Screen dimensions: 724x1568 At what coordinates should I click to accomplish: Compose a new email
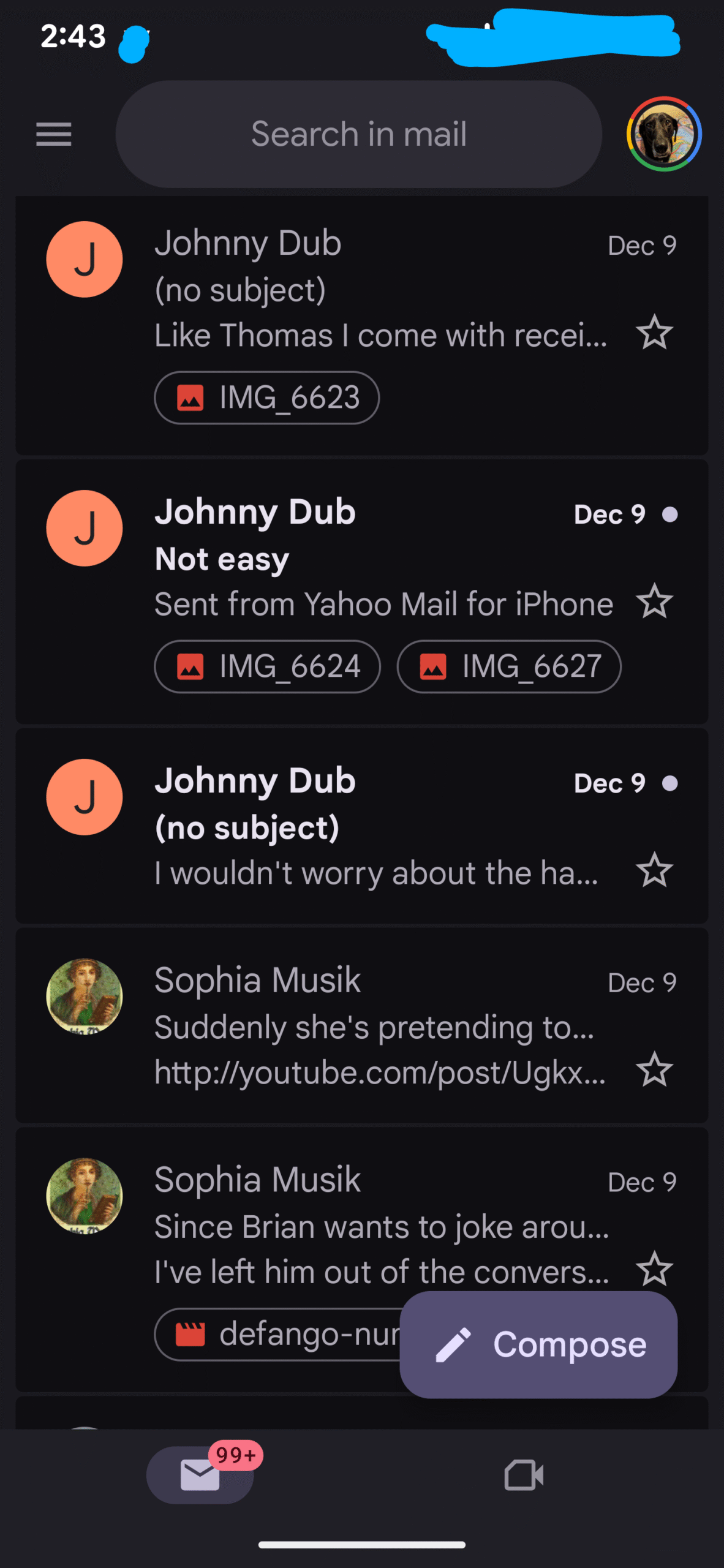coord(538,1344)
